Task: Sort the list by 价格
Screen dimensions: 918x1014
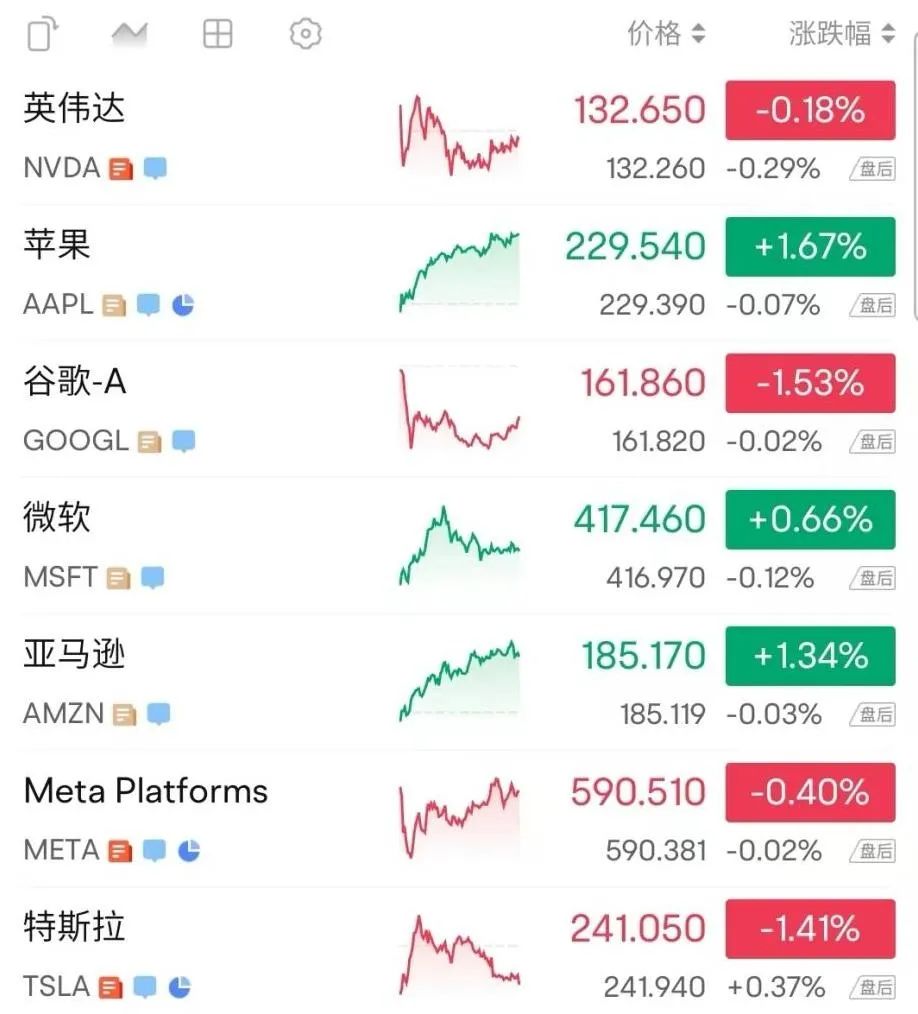Action: (x=666, y=34)
